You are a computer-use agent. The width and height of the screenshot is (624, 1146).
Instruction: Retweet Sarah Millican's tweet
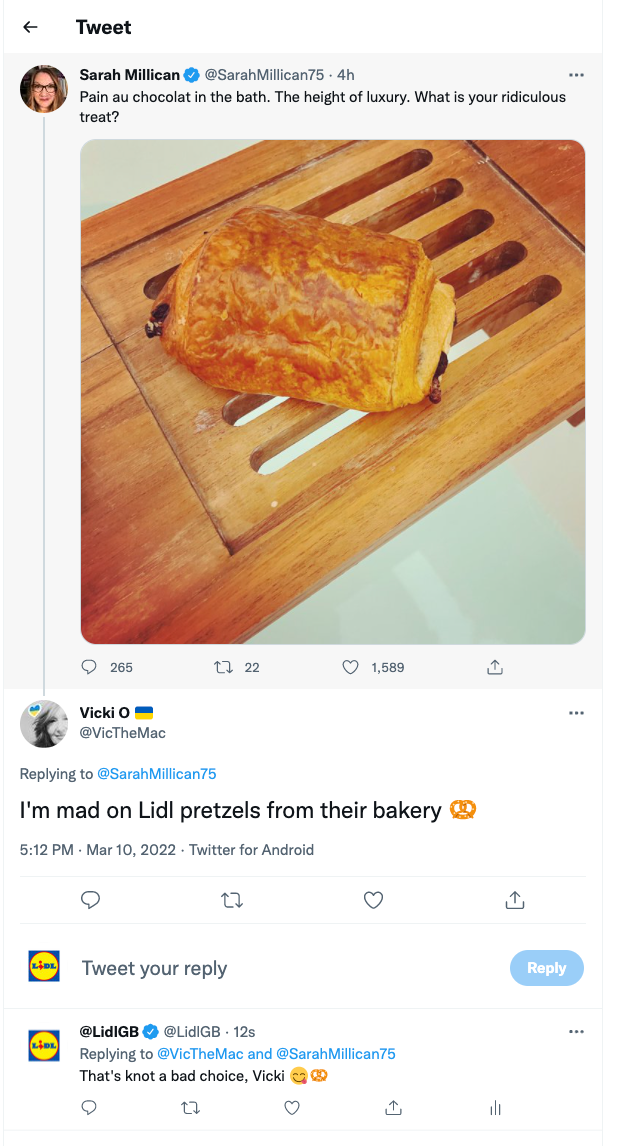coord(221,667)
